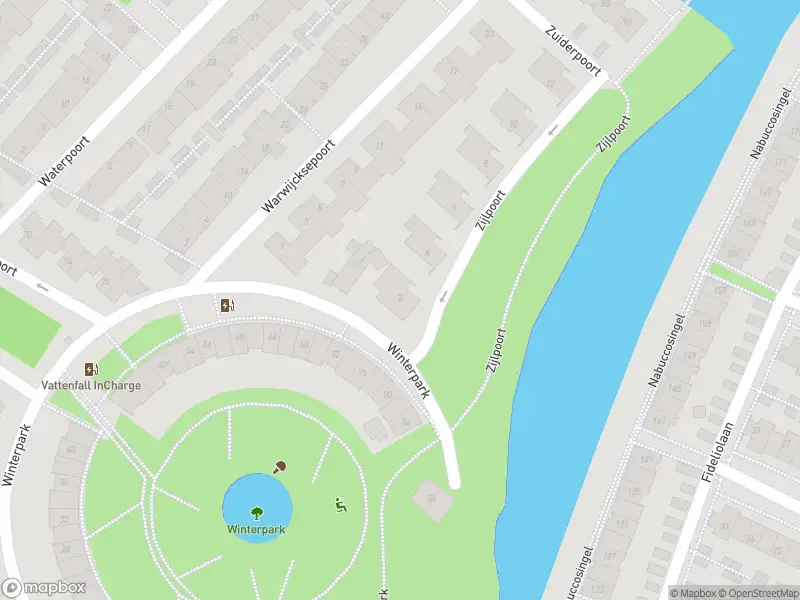Tap the charging station marker near Warwijcksepoort

[x=228, y=306]
